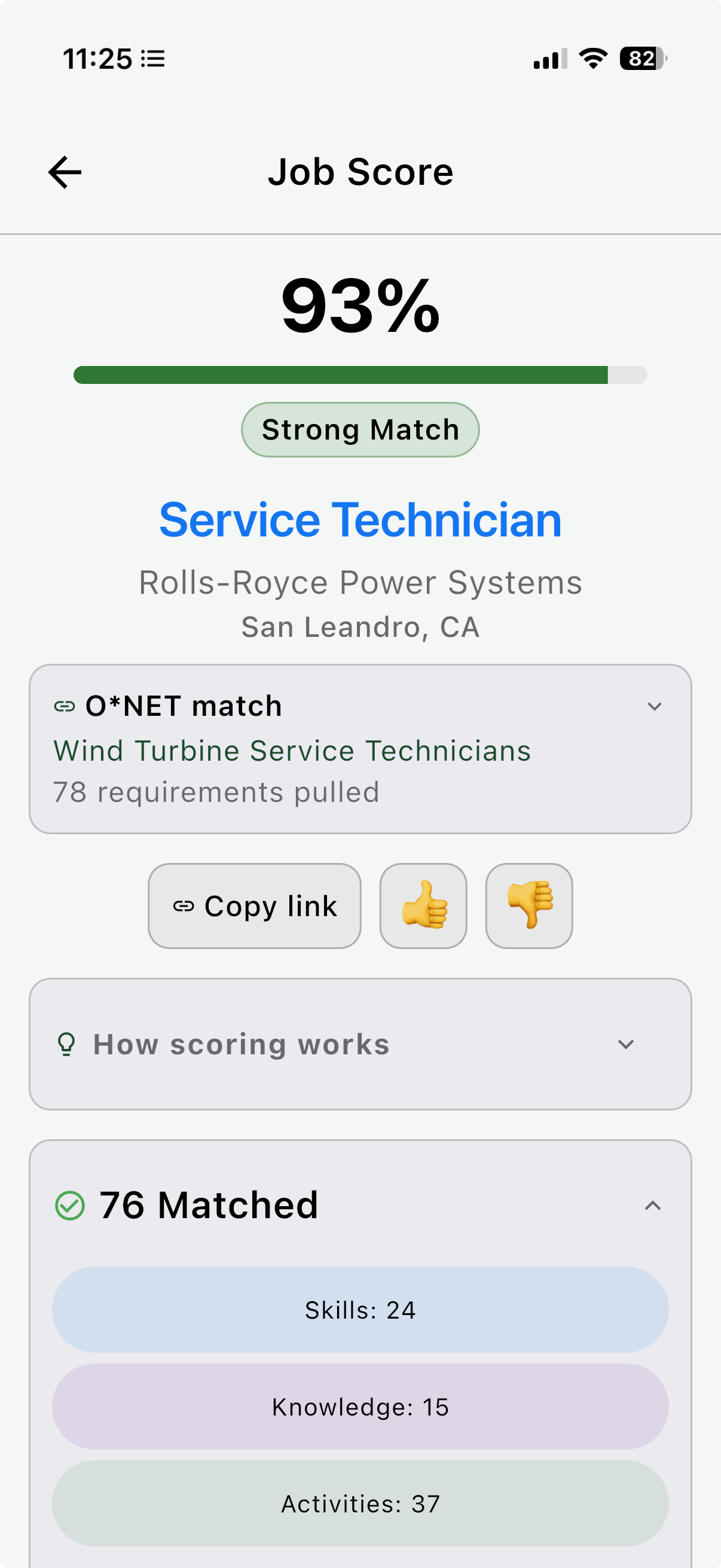Viewport: 721px width, 1568px height.
Task: Select the Activities: 37 pill
Action: click(360, 1503)
